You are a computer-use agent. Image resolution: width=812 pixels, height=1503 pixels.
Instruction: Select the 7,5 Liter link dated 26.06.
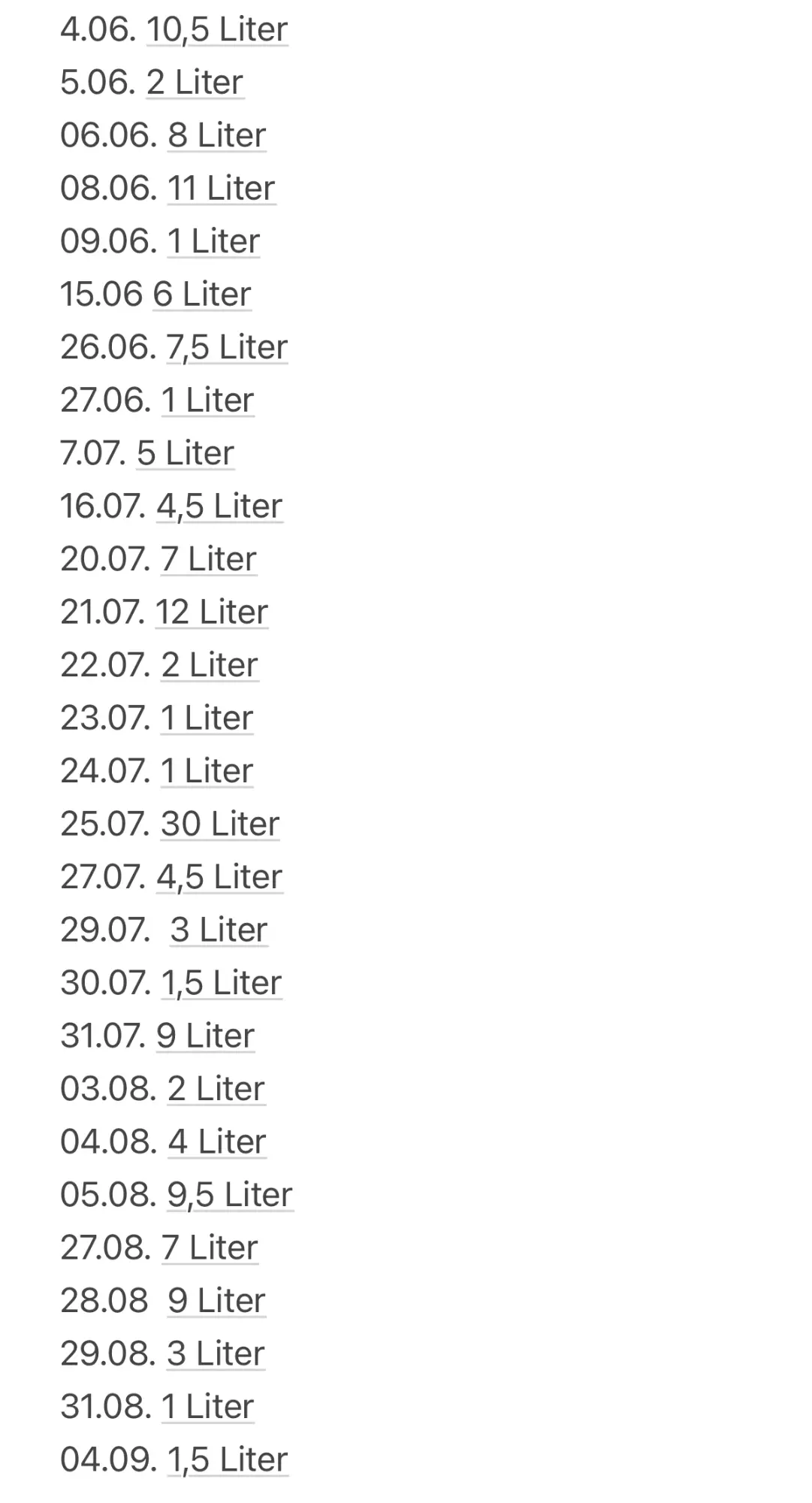[227, 348]
